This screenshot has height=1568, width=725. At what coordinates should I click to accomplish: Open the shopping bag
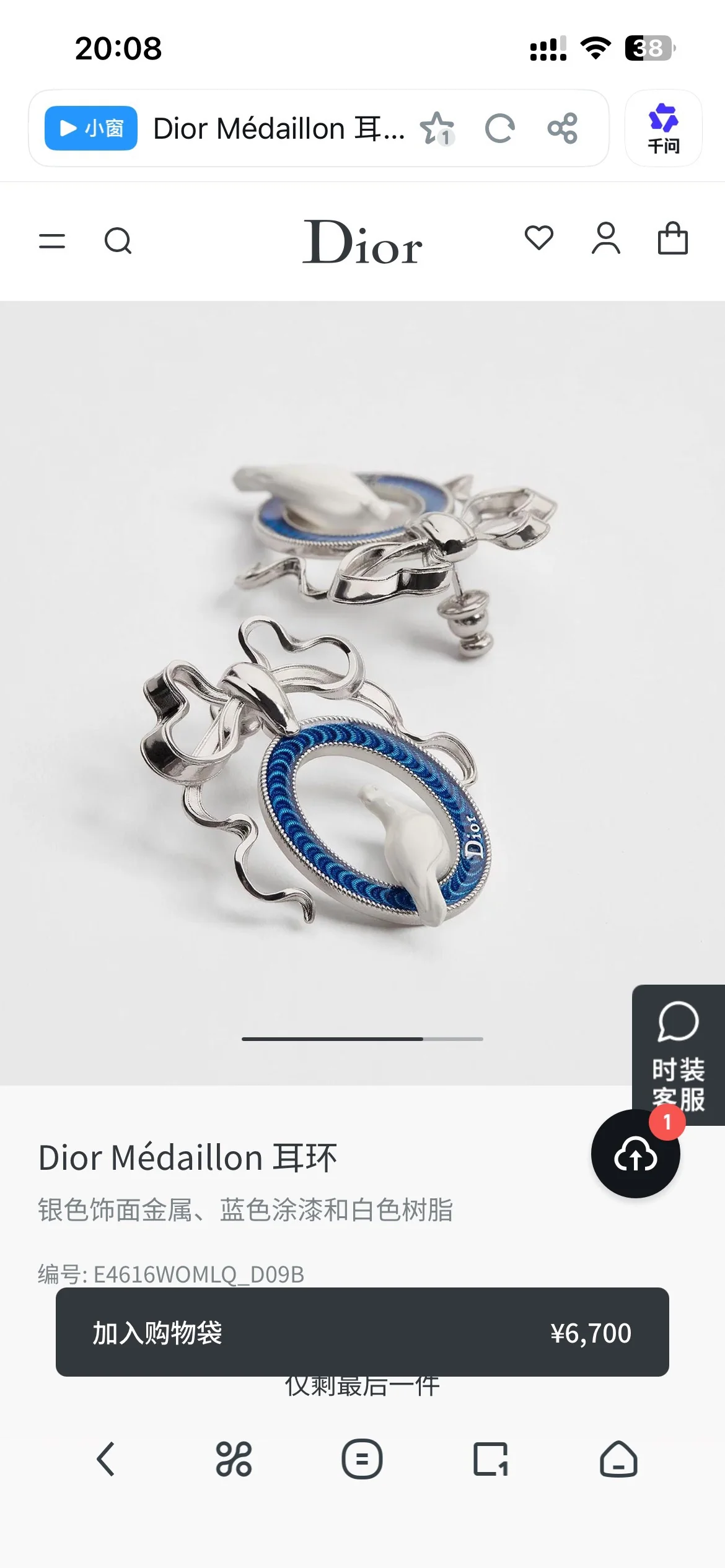[673, 238]
